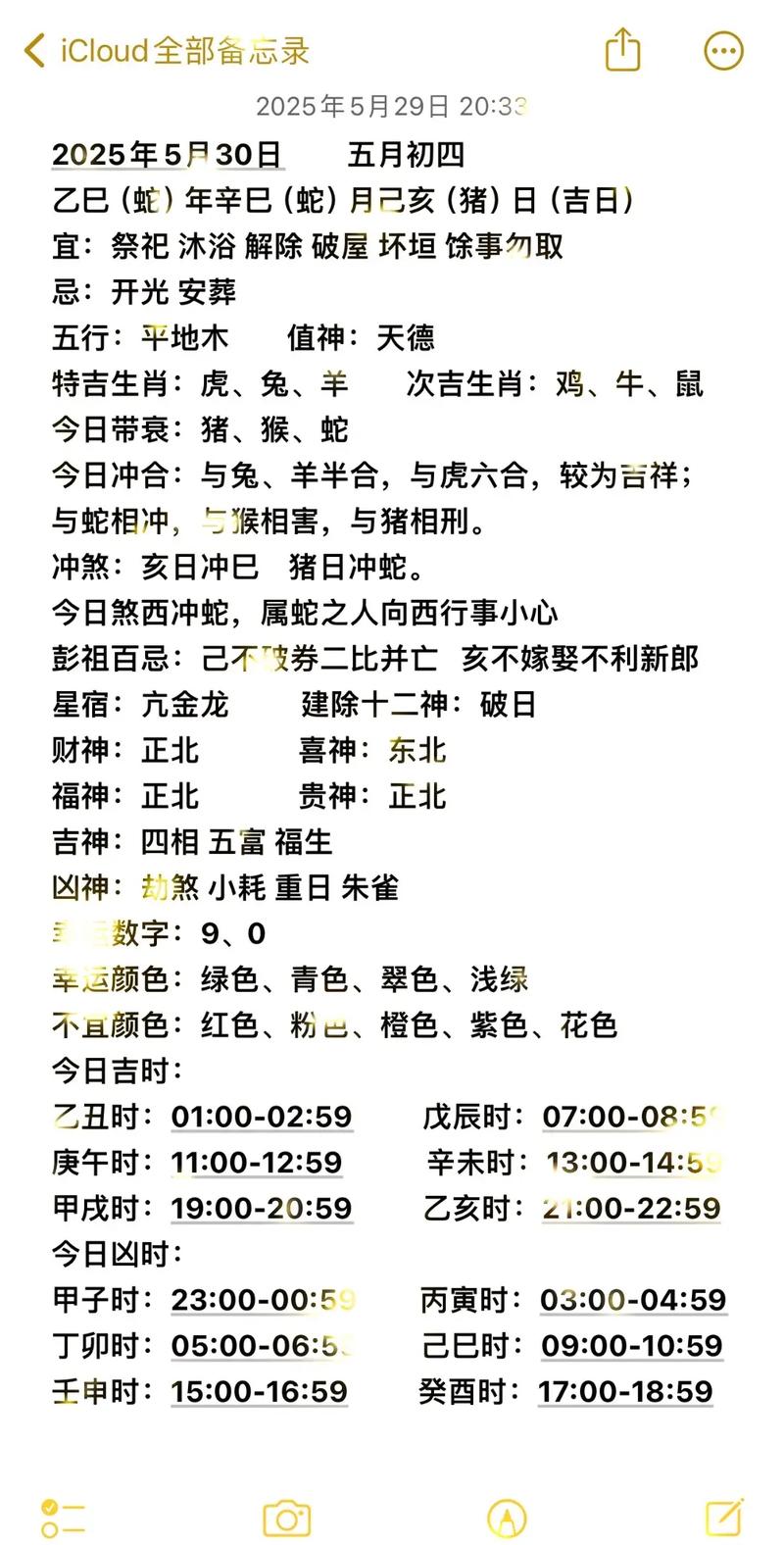Add a checklist to the note
The width and height of the screenshot is (784, 1545).
(64, 1519)
